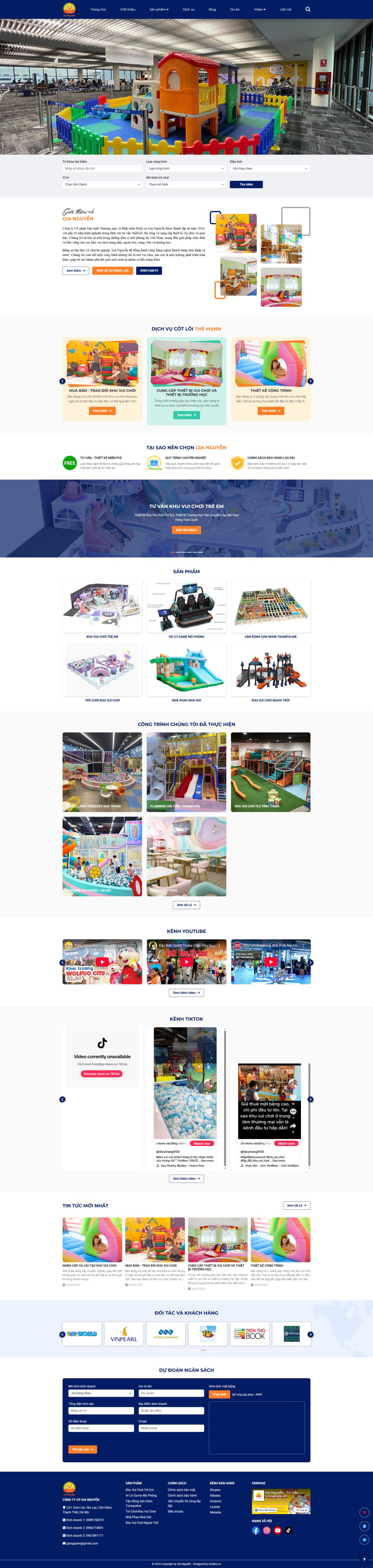Tap the BÁO GIÁ NGAY button

(187, 530)
